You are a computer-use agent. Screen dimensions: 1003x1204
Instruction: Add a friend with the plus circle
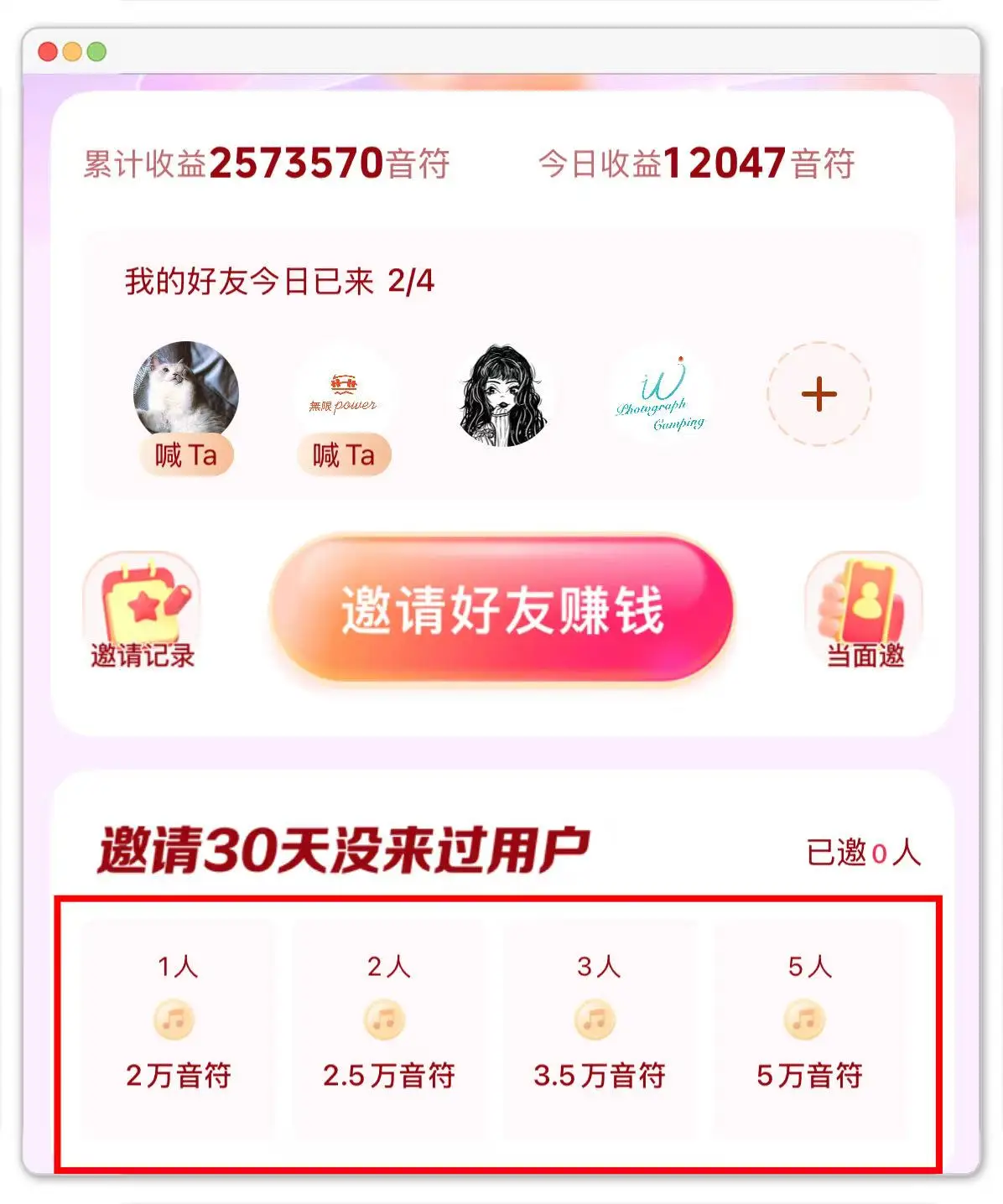[819, 394]
